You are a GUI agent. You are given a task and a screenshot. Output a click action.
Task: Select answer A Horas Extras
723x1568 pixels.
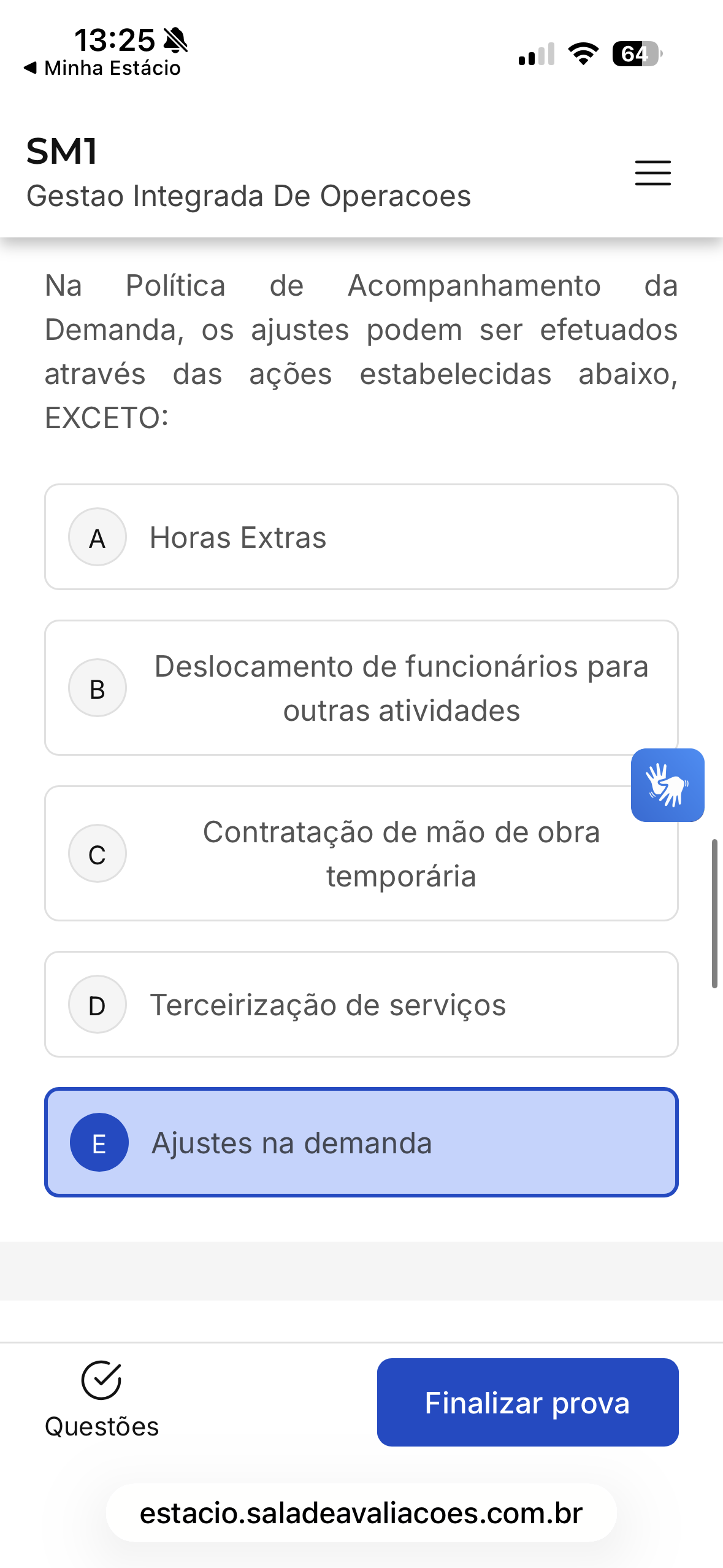361,537
